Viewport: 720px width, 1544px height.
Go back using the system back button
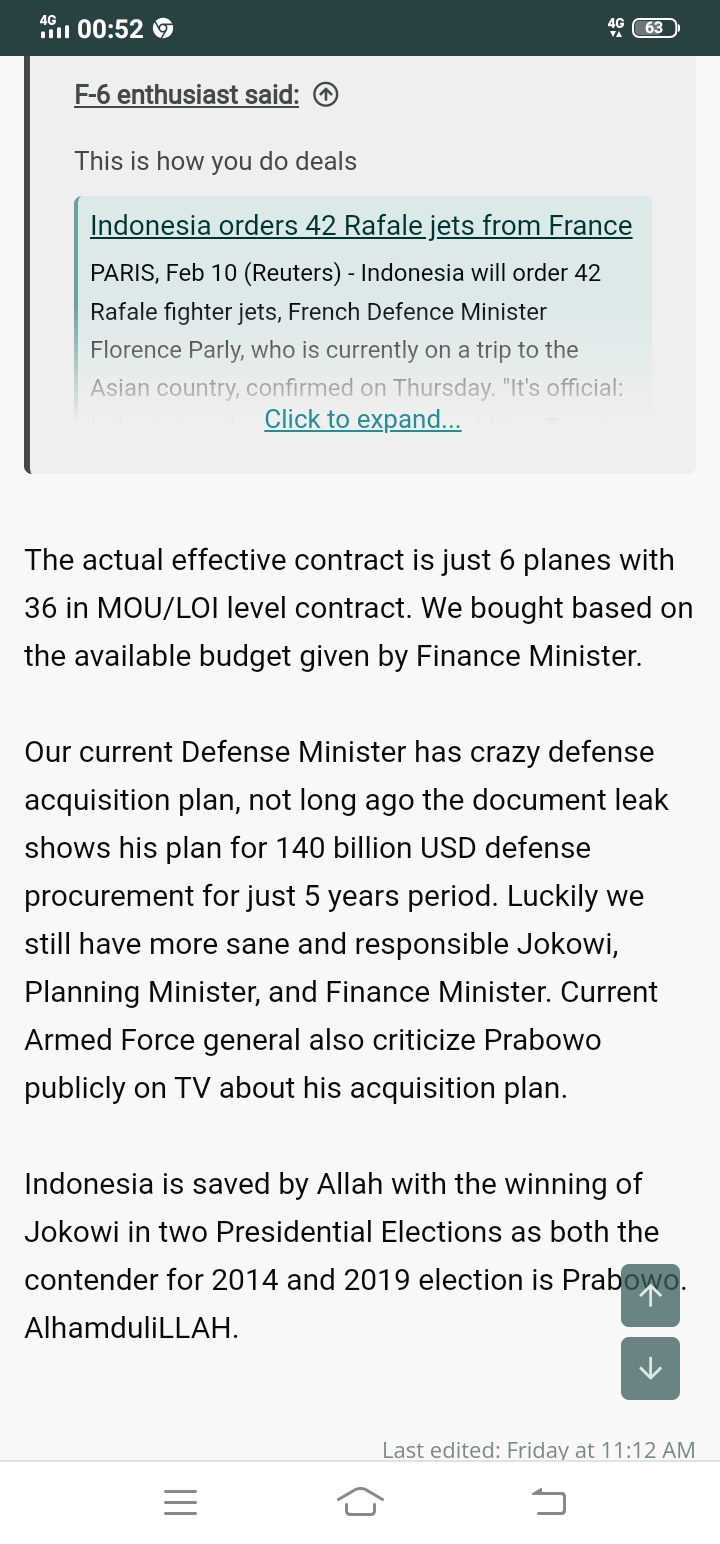(548, 1502)
